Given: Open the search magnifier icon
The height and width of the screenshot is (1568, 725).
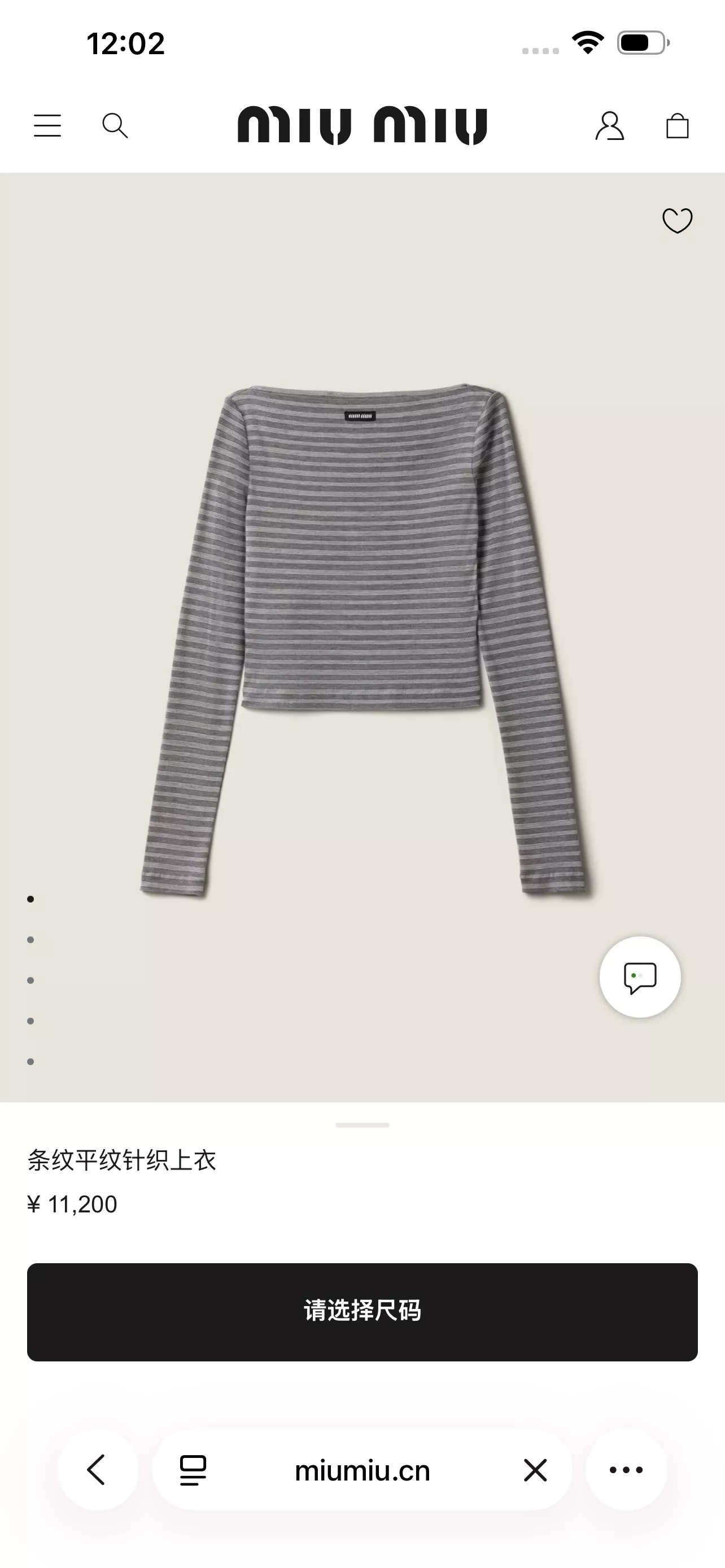Looking at the screenshot, I should pyautogui.click(x=115, y=126).
